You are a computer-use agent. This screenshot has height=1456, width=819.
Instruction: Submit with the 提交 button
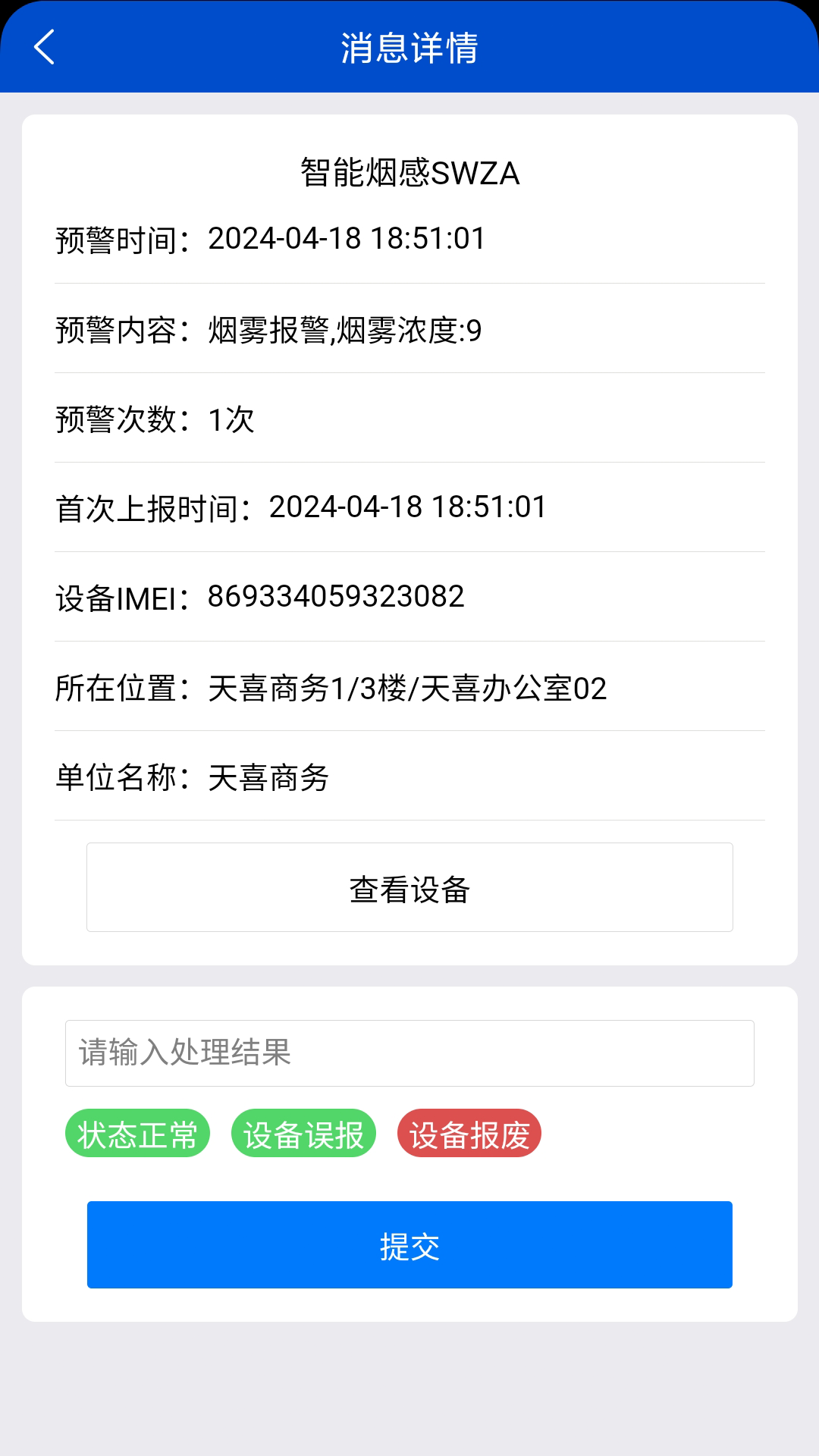(x=409, y=1244)
